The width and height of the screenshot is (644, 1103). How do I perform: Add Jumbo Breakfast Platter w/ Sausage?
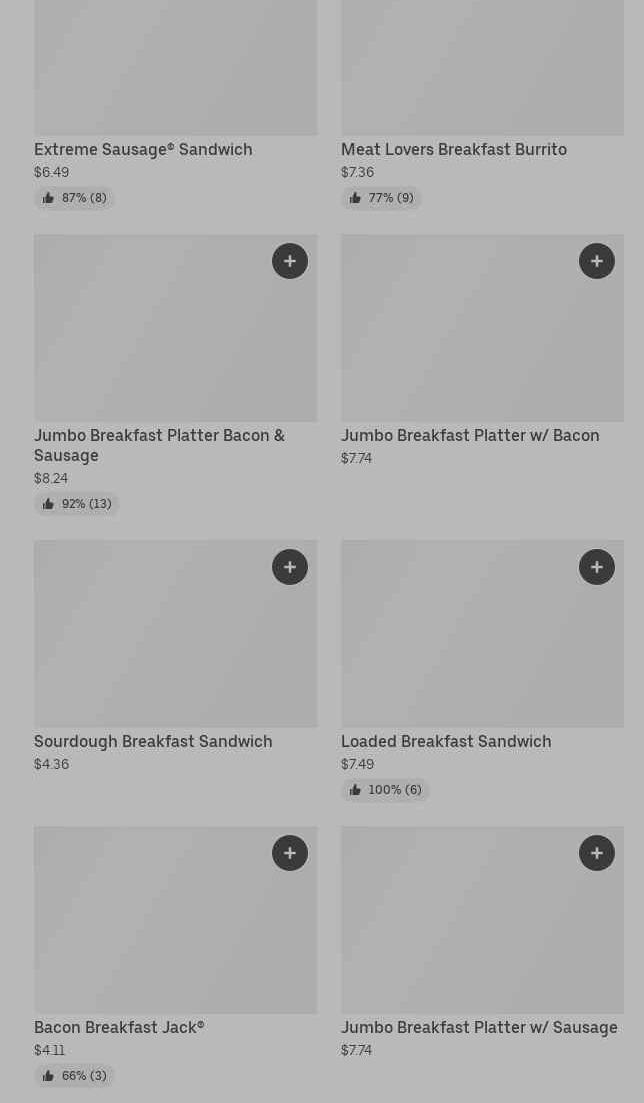597,853
